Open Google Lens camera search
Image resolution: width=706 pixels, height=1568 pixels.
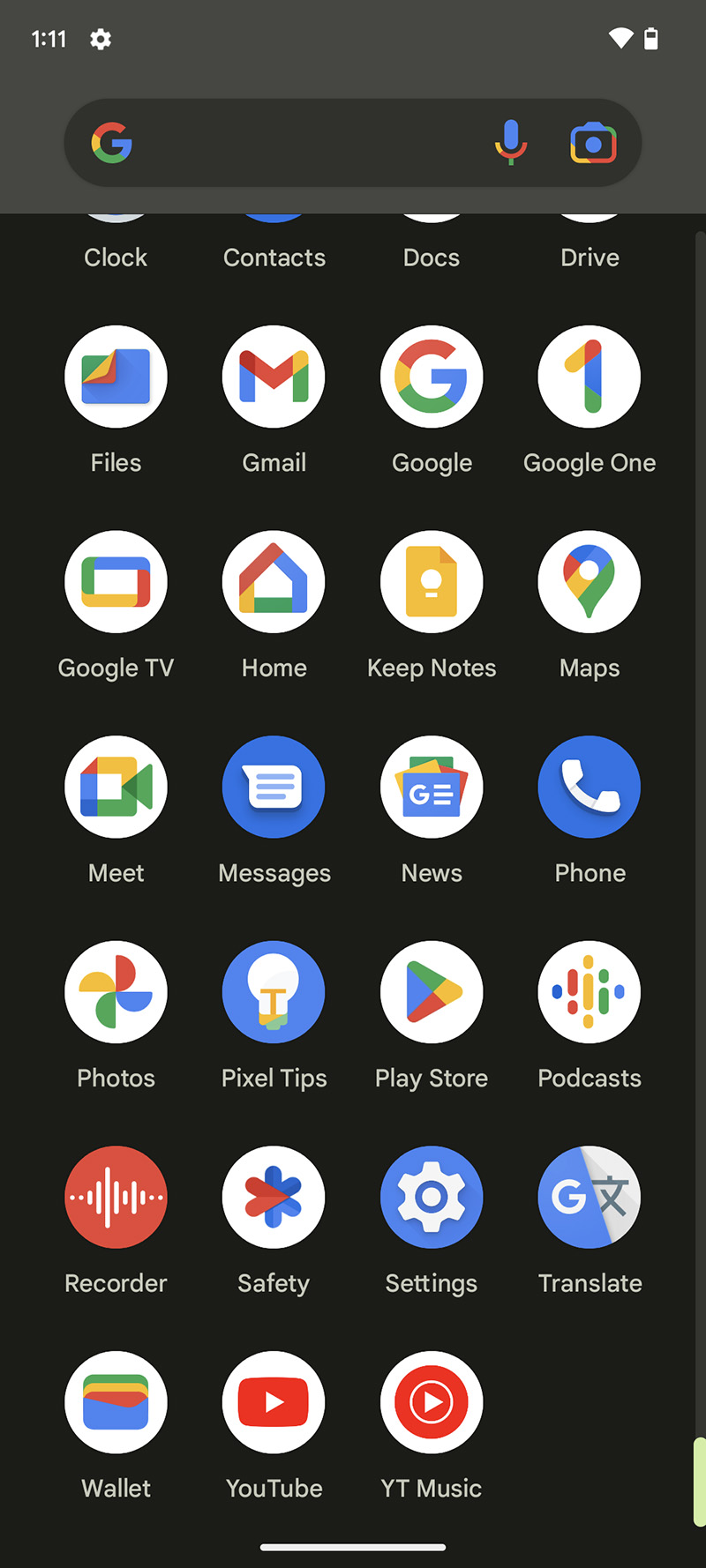[x=593, y=143]
